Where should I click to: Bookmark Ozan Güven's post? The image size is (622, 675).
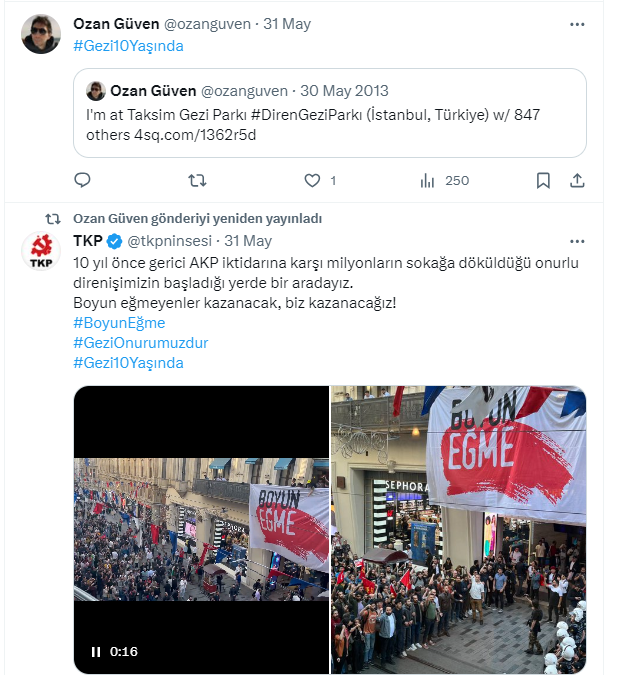(x=543, y=180)
